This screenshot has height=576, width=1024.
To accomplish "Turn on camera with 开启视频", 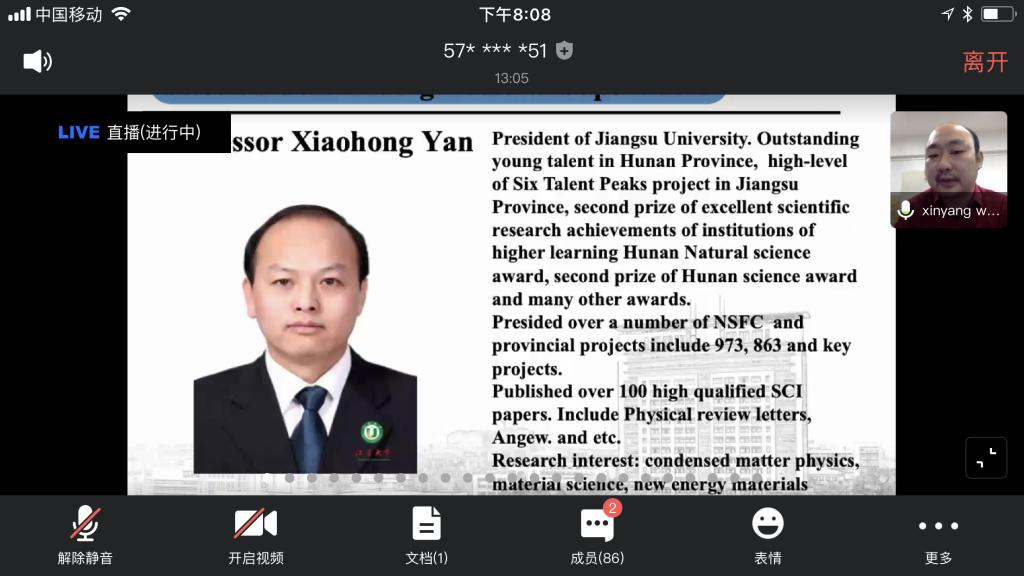I will 256,534.
